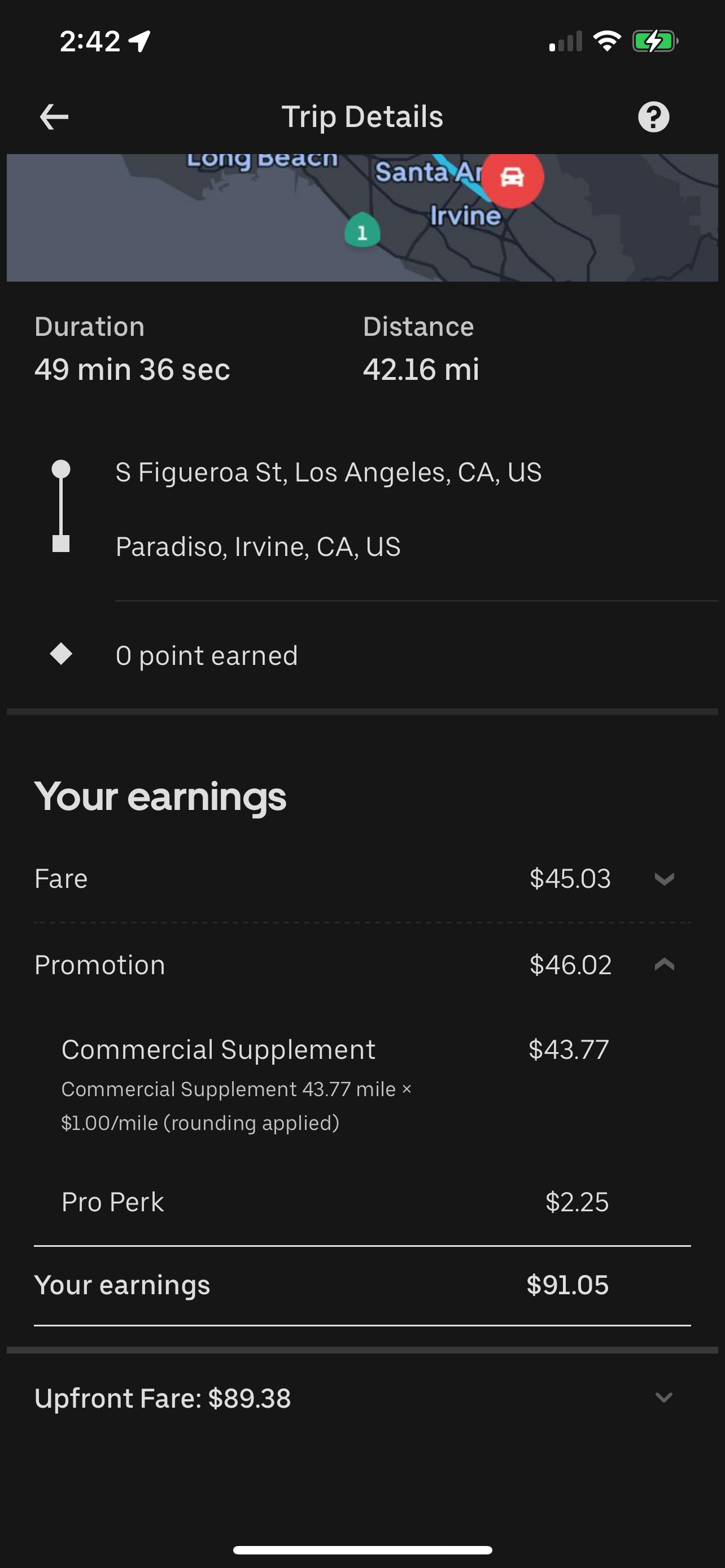Screen dimensions: 725x1568
Task: Tap the diamond icon next to points earned
Action: point(61,654)
